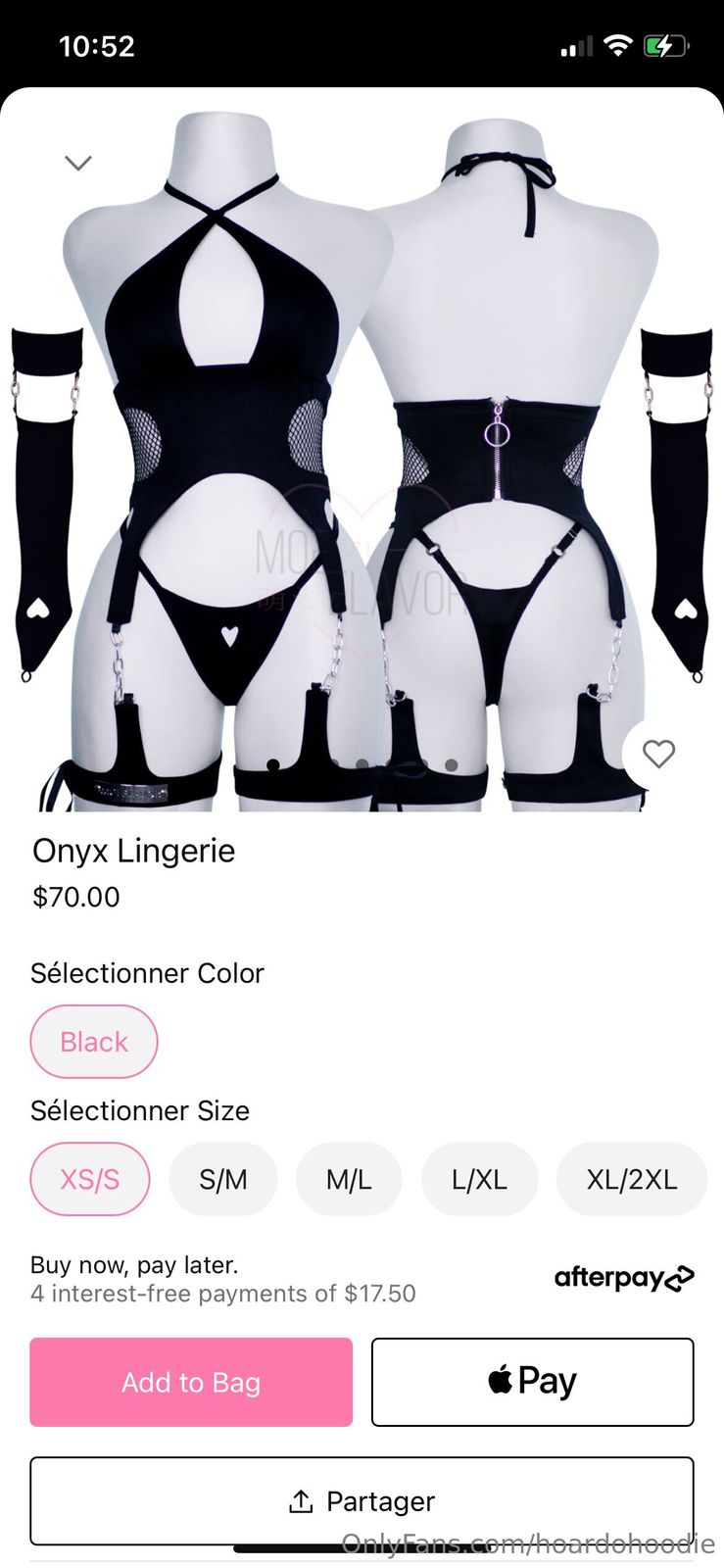Select the L/XL size
This screenshot has height=1568, width=724.
479,1179
